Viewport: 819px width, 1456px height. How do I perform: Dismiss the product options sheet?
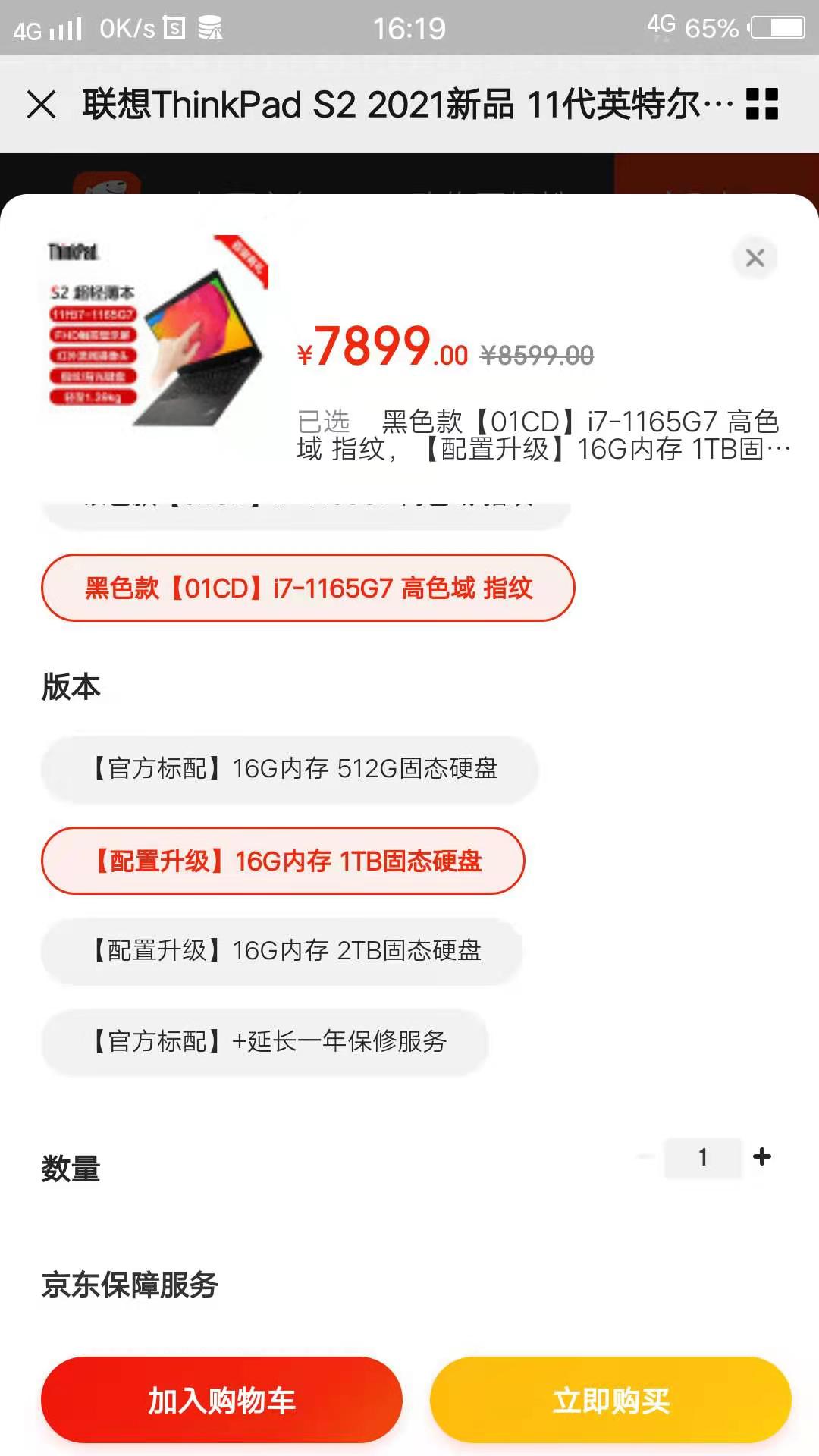click(x=755, y=258)
